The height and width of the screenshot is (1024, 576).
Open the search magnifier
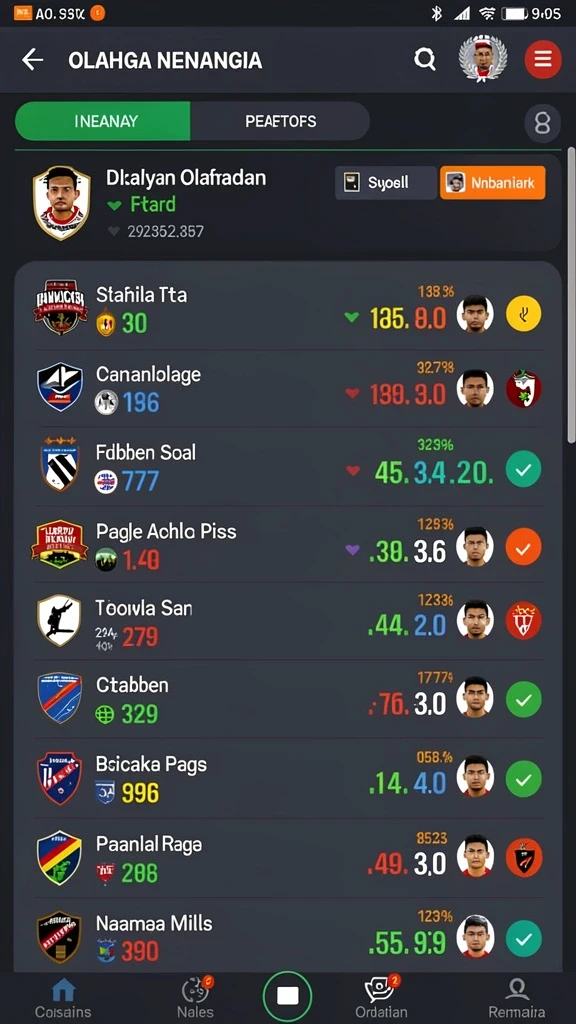tap(424, 60)
